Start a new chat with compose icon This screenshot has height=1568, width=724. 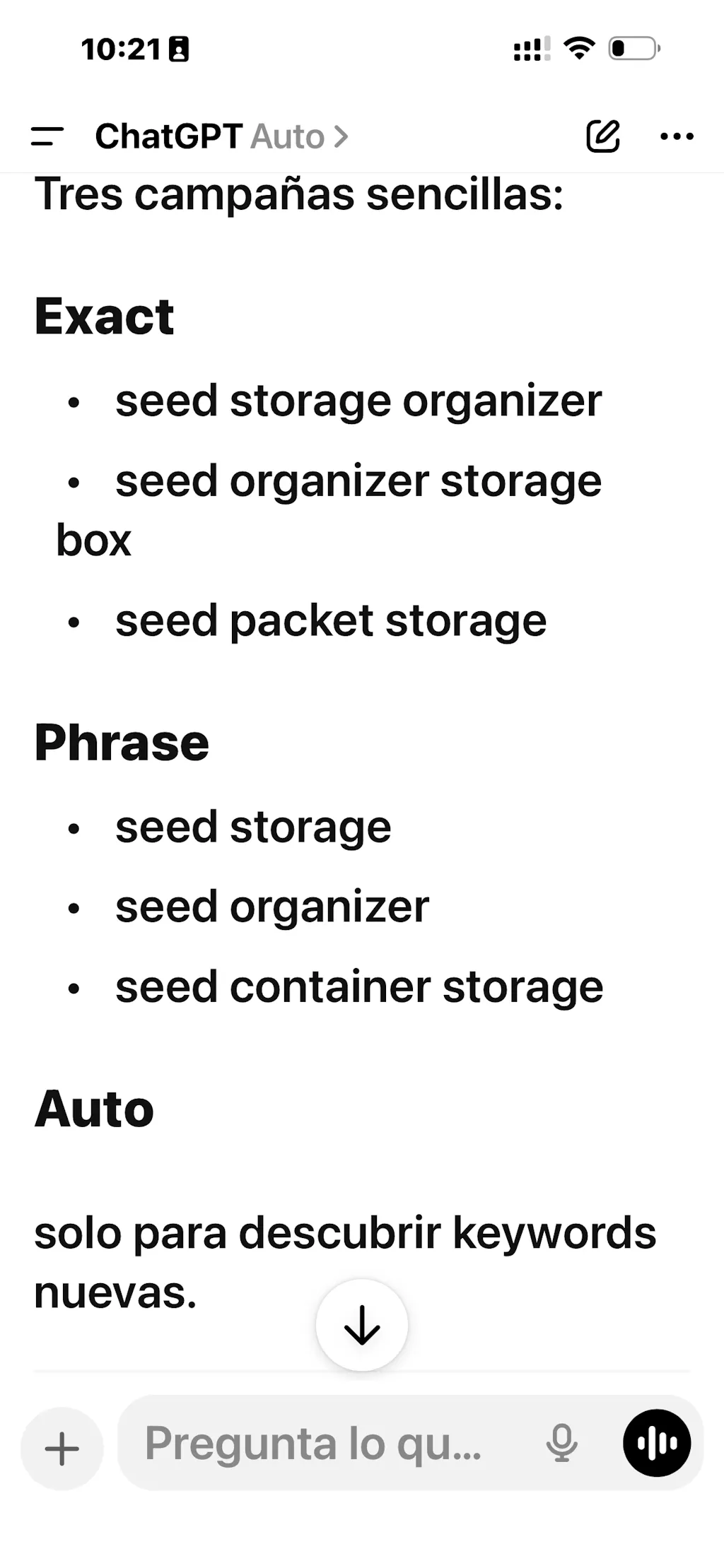point(603,136)
